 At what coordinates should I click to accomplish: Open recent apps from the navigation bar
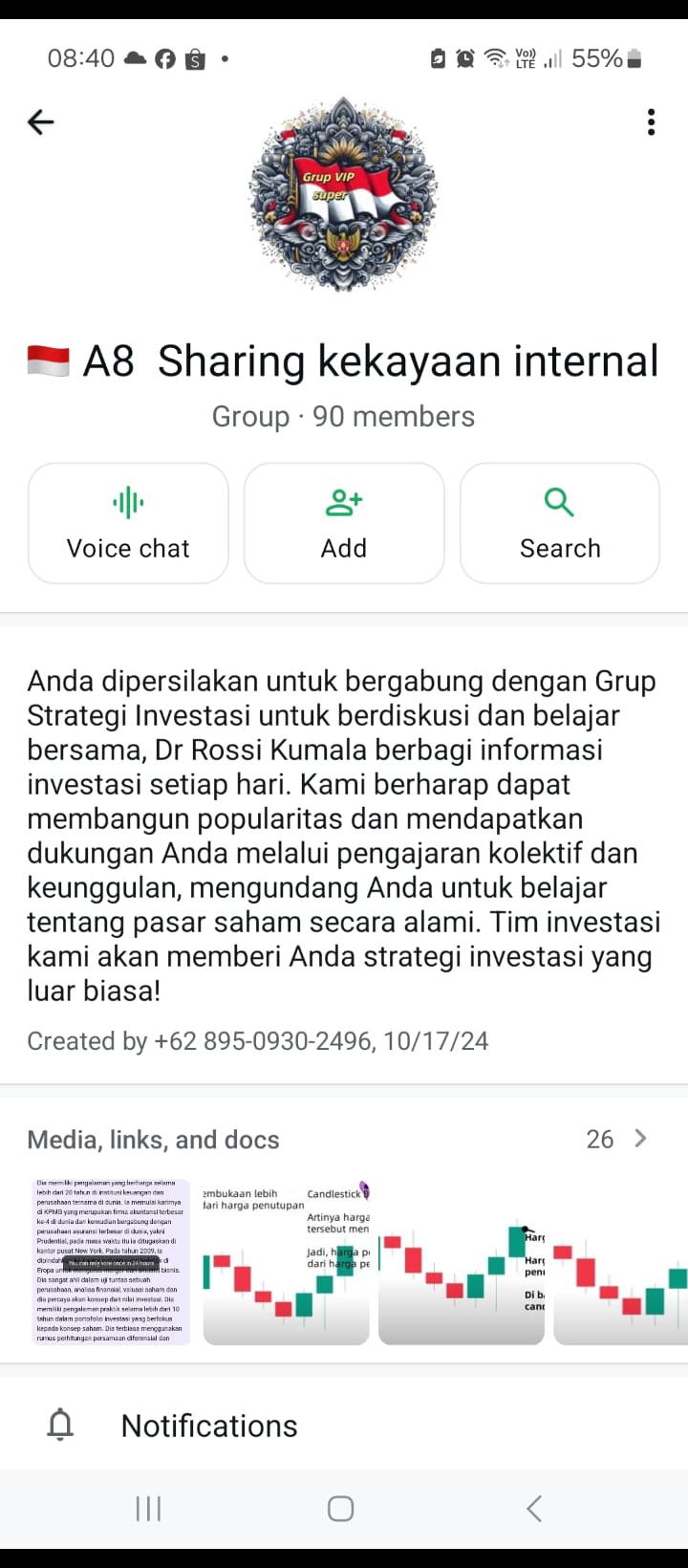[x=148, y=1509]
